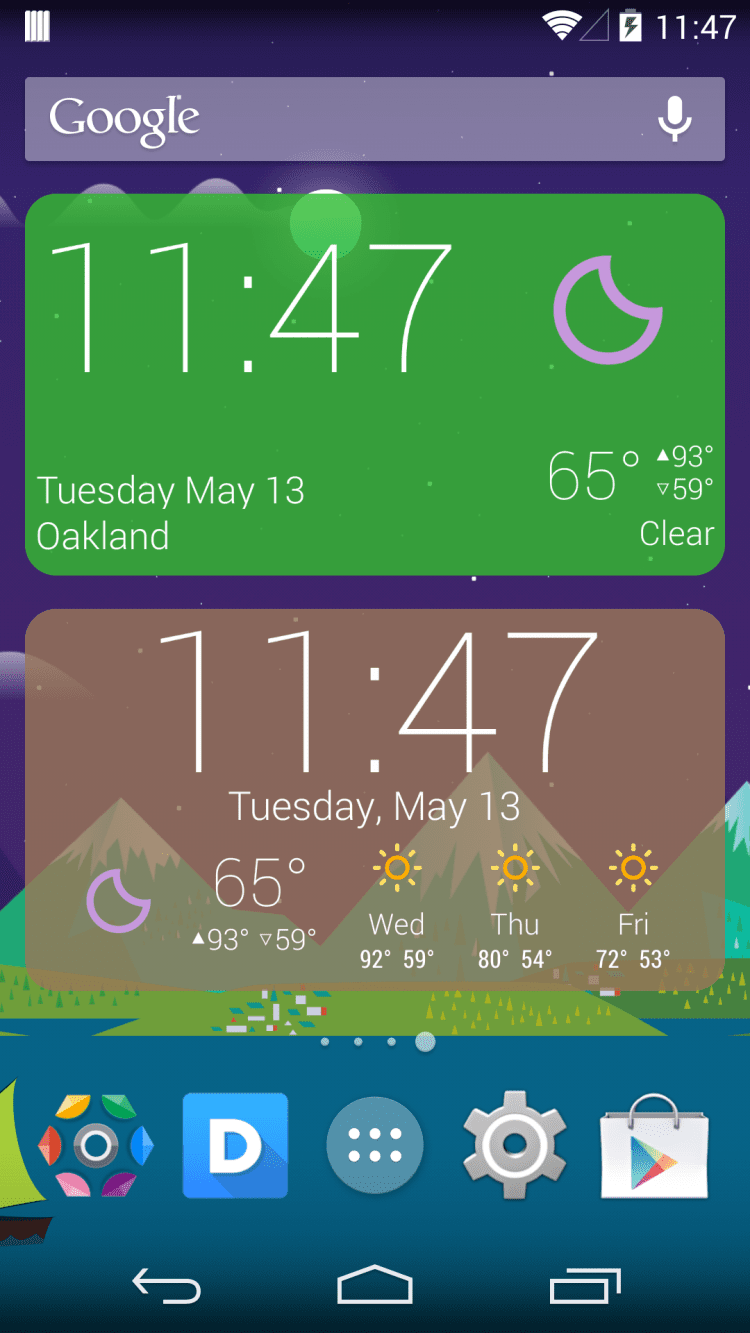Open the recent apps overview

584,1286
